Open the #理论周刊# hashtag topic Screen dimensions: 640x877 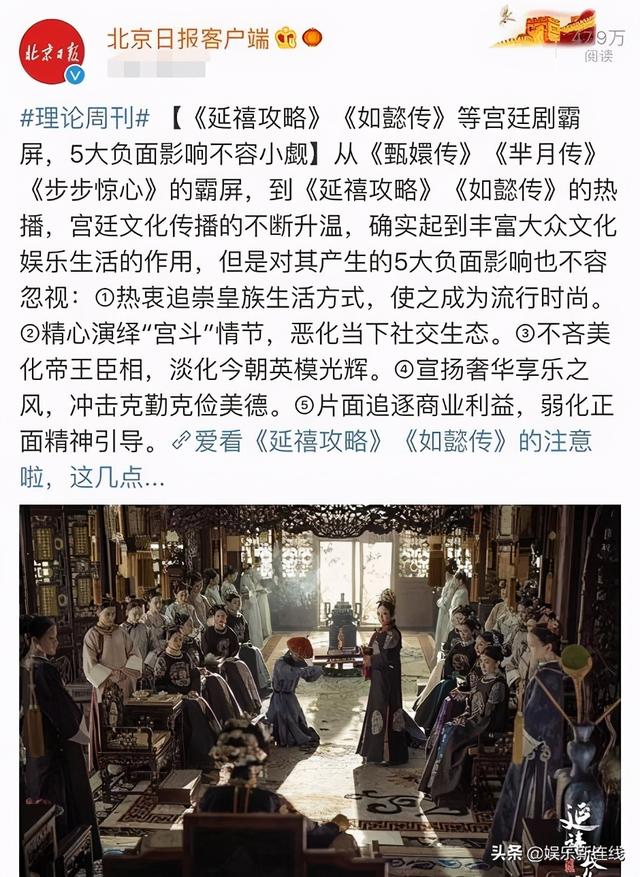pyautogui.click(x=85, y=119)
